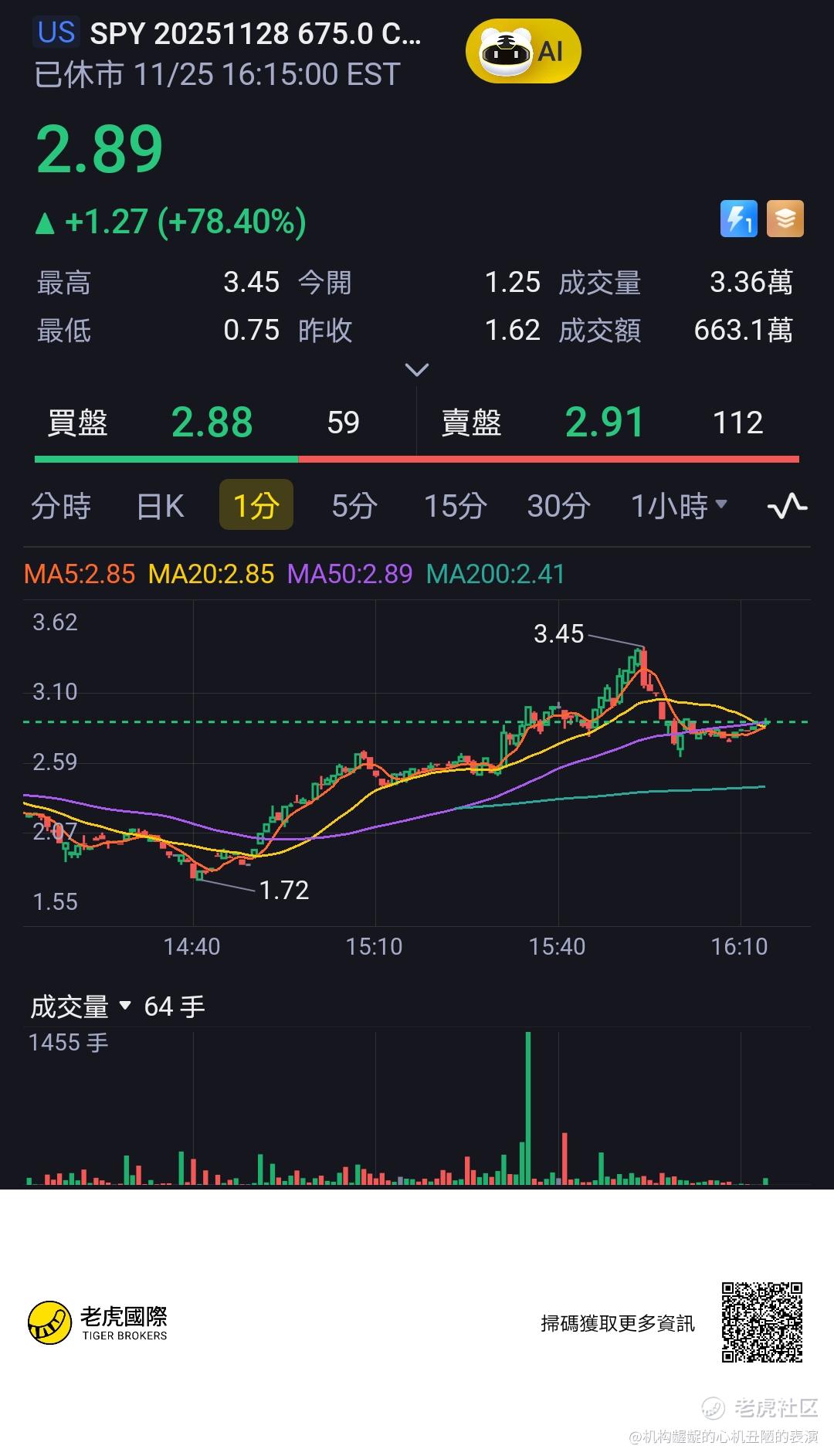Switch to the 分時 chart tab
Image resolution: width=834 pixels, height=1456 pixels.
(x=61, y=506)
